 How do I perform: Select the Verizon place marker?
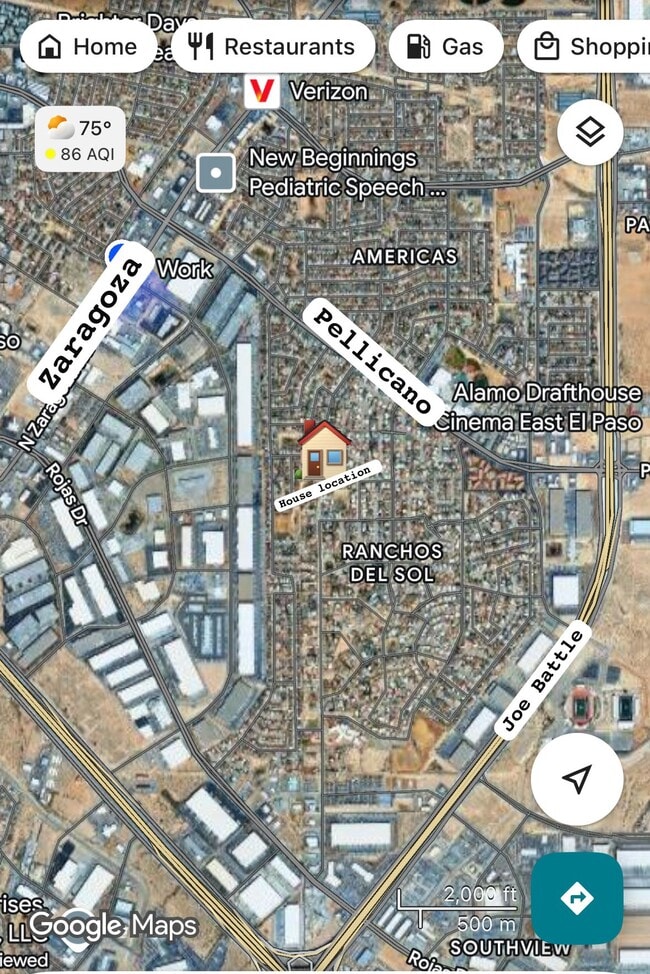point(262,91)
